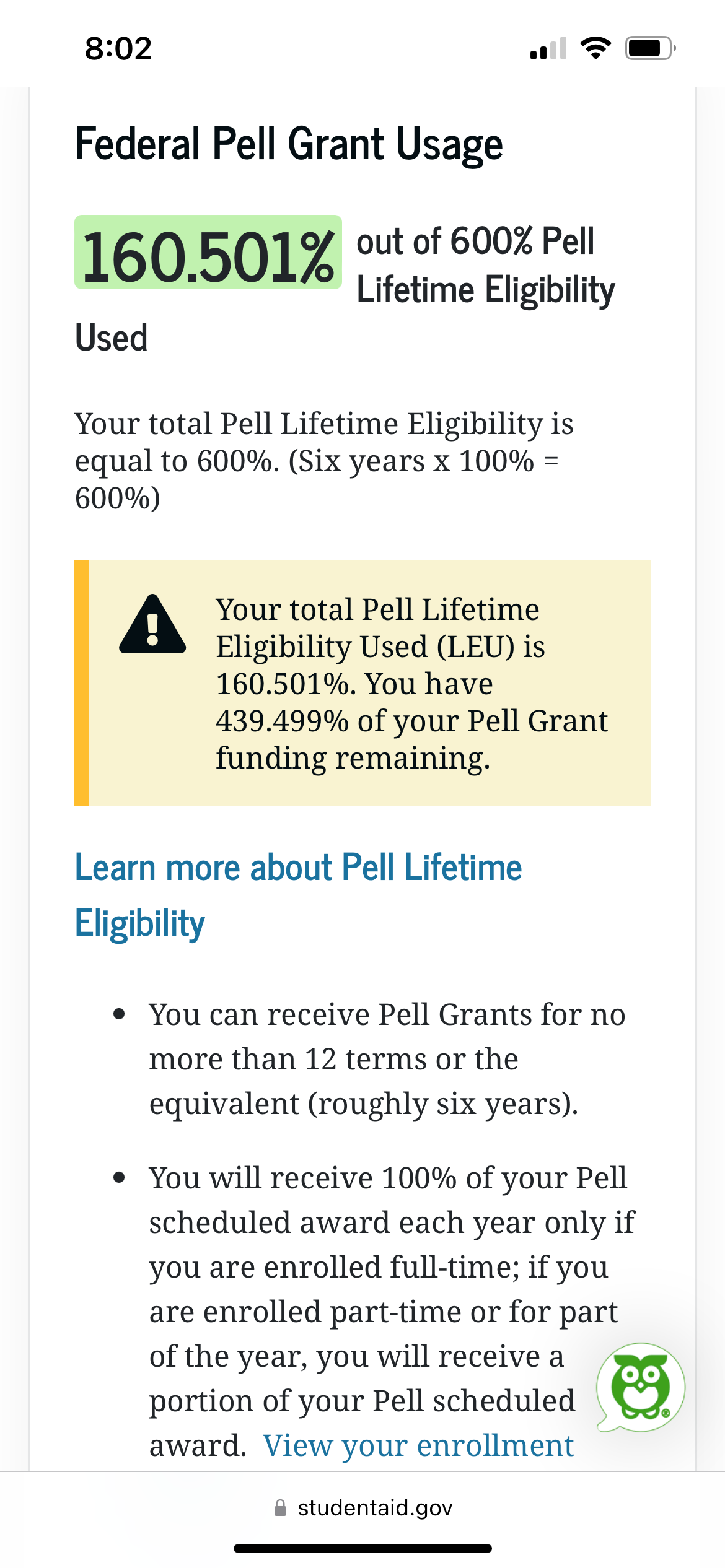Follow the View your enrollment link

tap(418, 1445)
